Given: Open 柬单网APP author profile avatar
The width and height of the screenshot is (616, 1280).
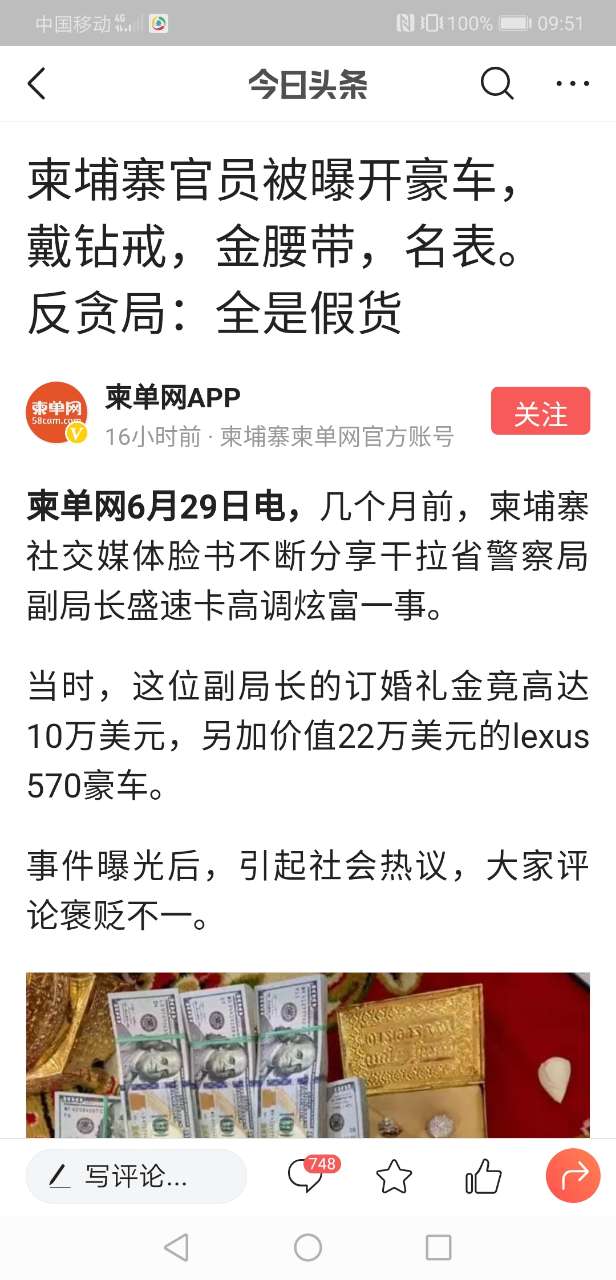Looking at the screenshot, I should pyautogui.click(x=56, y=413).
